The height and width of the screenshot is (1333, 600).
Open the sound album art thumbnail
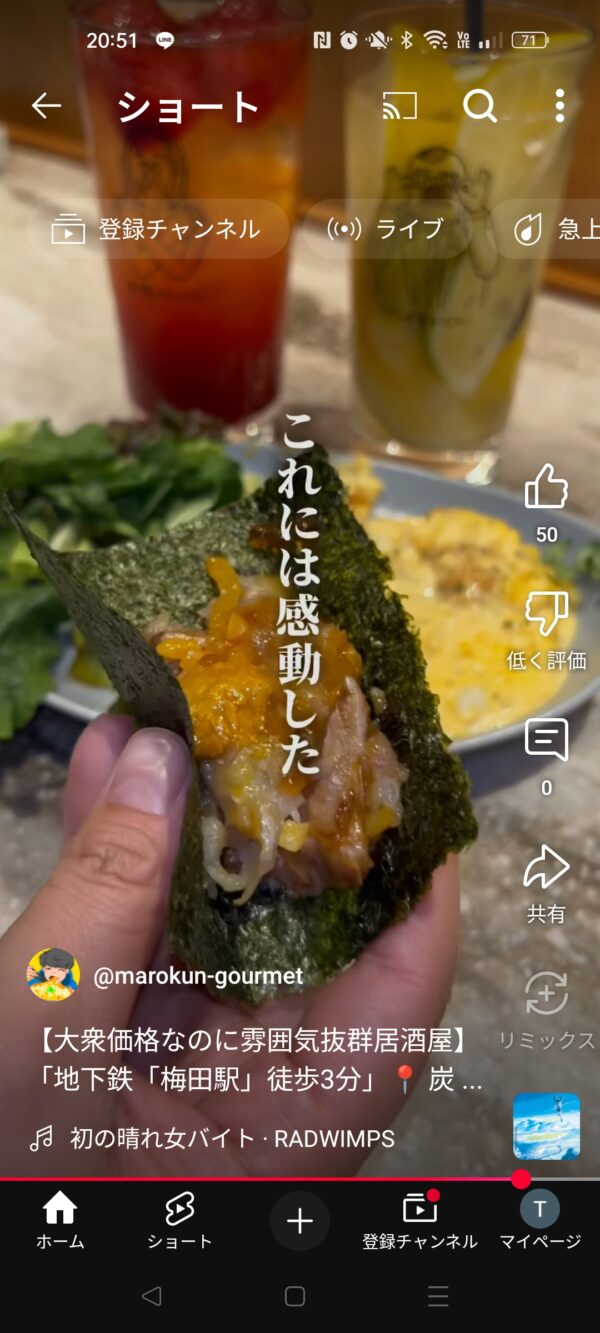[546, 1126]
